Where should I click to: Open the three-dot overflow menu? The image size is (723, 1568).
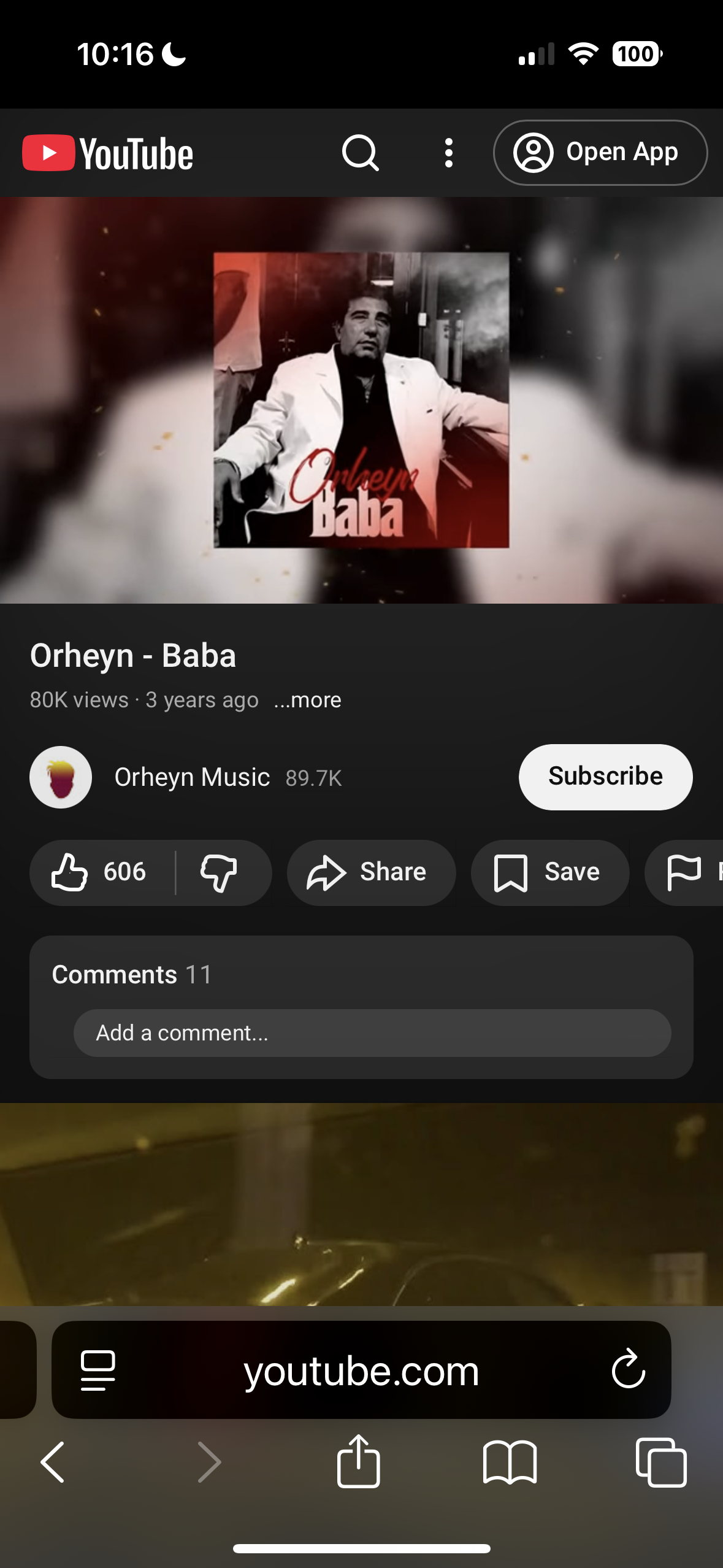448,153
